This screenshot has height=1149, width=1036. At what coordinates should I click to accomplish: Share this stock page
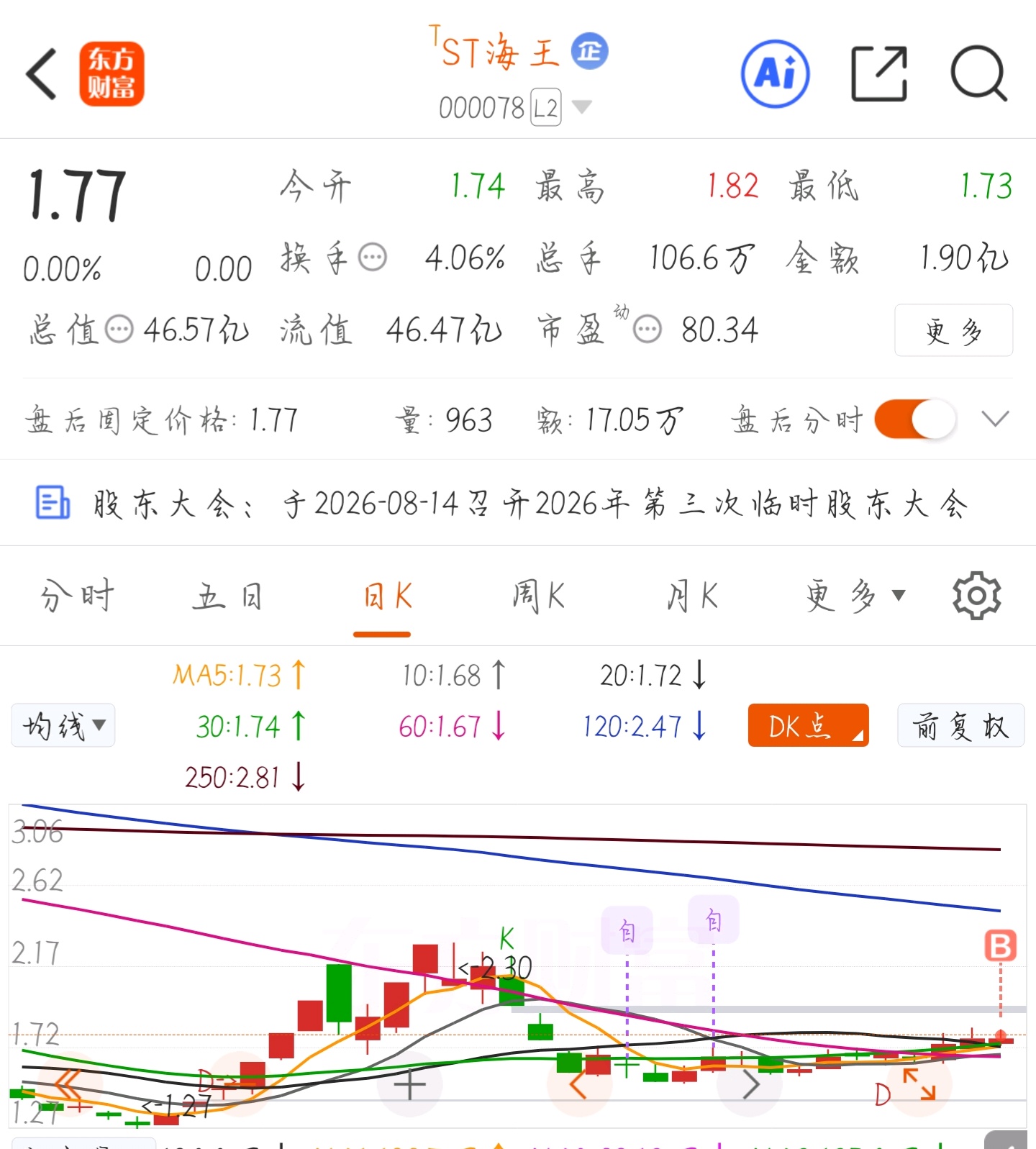(878, 74)
